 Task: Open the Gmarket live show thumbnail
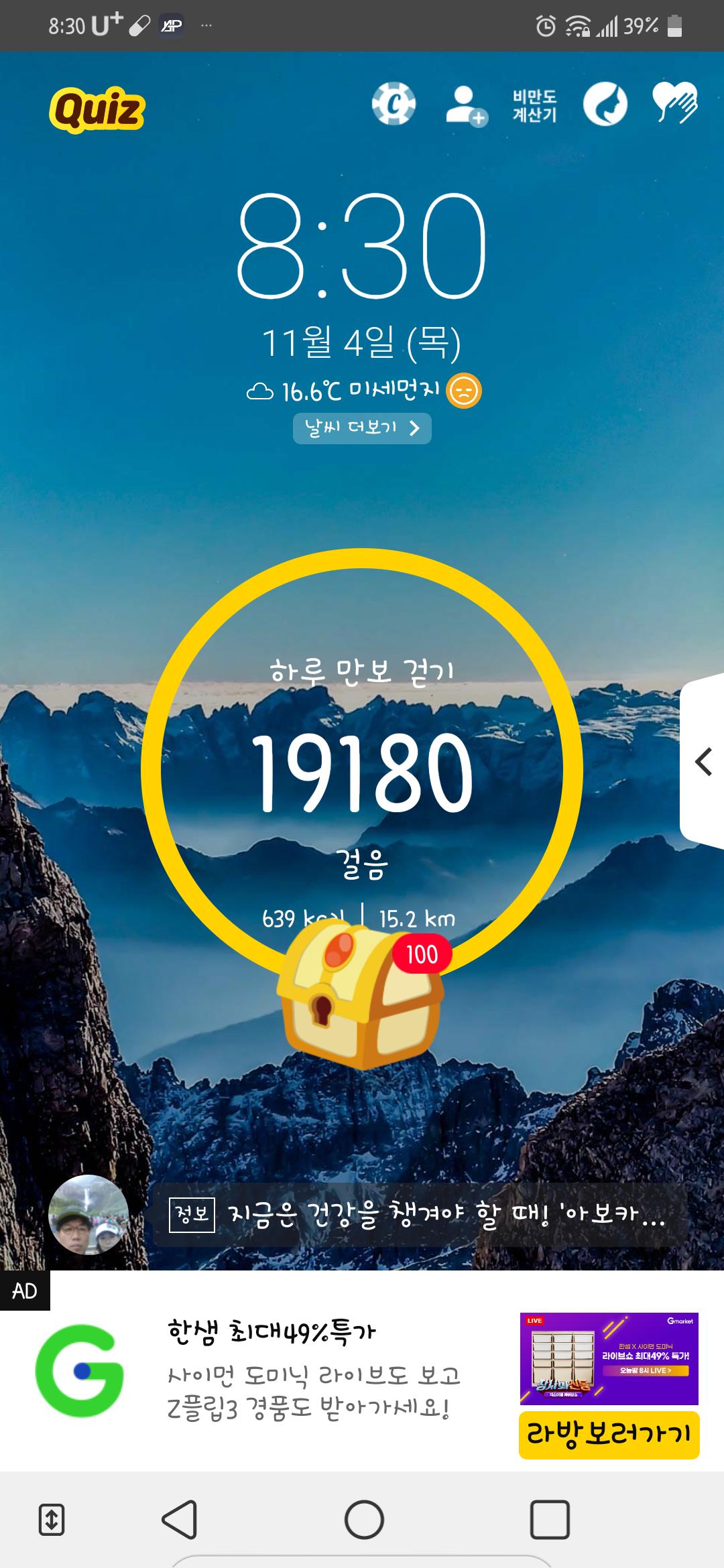[609, 1358]
